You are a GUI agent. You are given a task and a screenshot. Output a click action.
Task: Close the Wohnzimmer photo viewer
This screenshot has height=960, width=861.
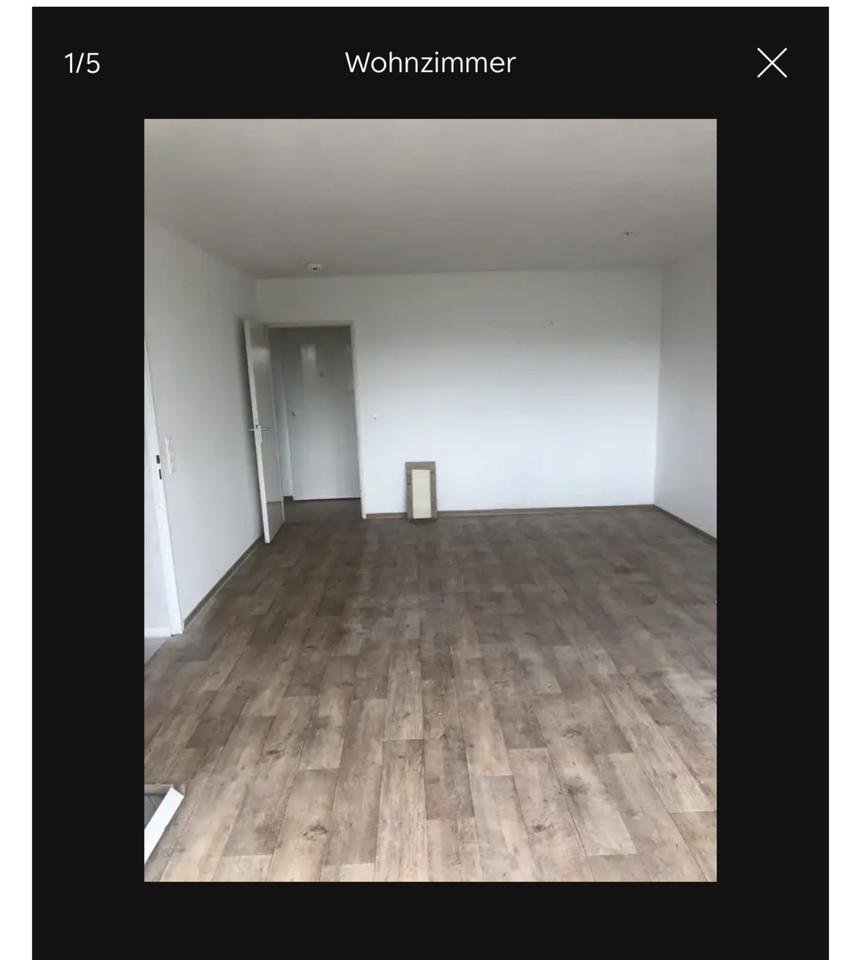pos(771,63)
